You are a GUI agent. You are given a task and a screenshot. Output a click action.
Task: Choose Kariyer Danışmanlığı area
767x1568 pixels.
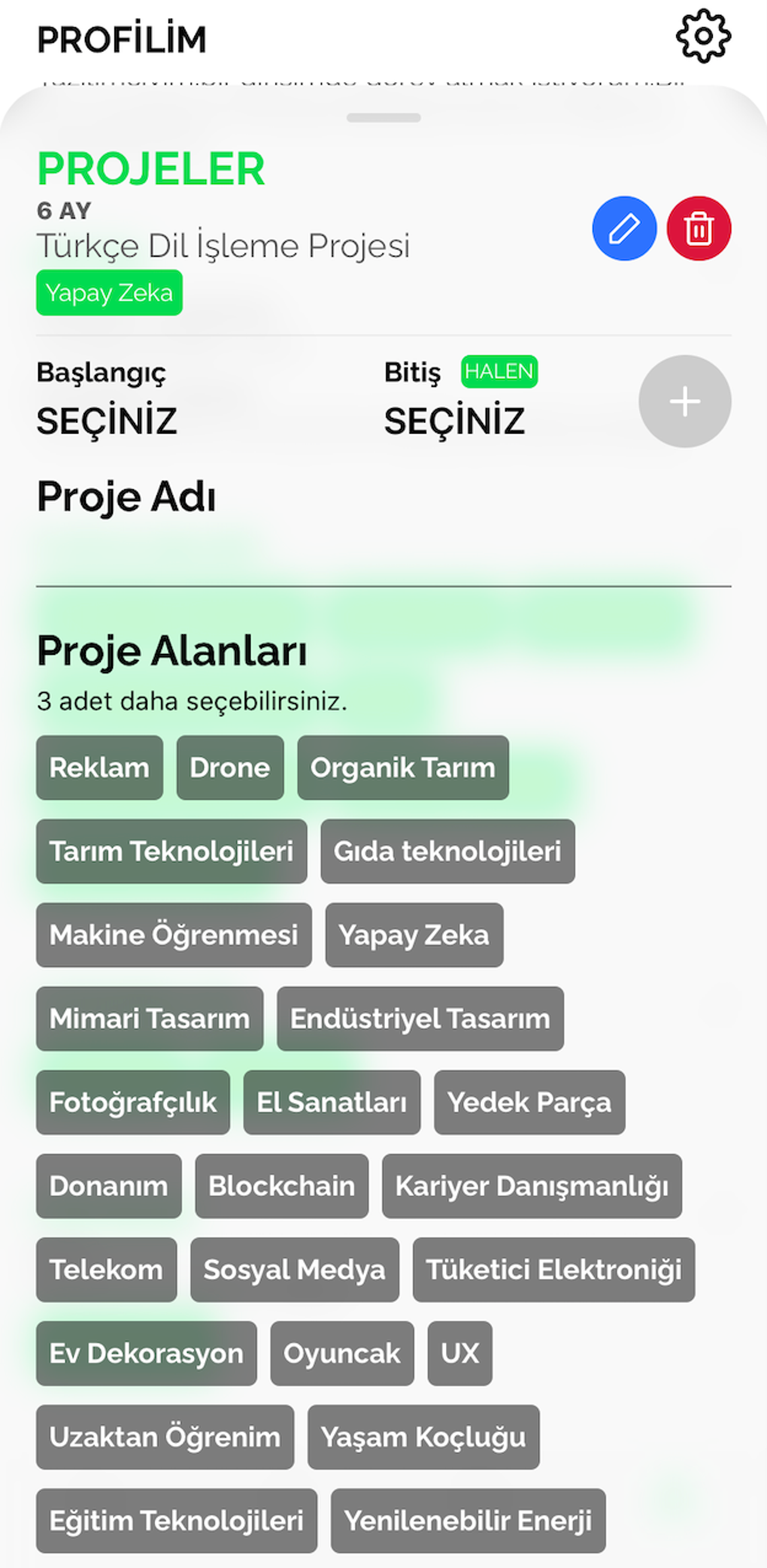[x=532, y=1186]
